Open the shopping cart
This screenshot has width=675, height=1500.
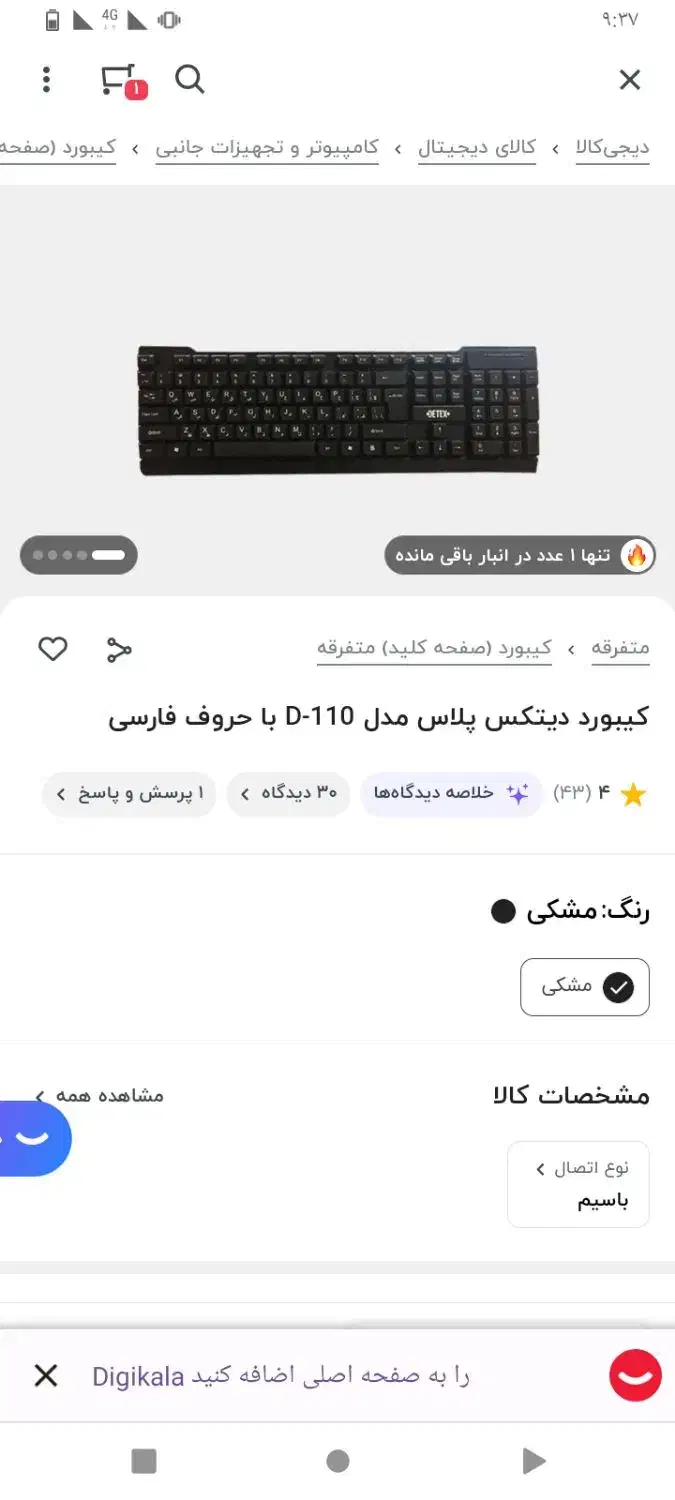coord(120,80)
